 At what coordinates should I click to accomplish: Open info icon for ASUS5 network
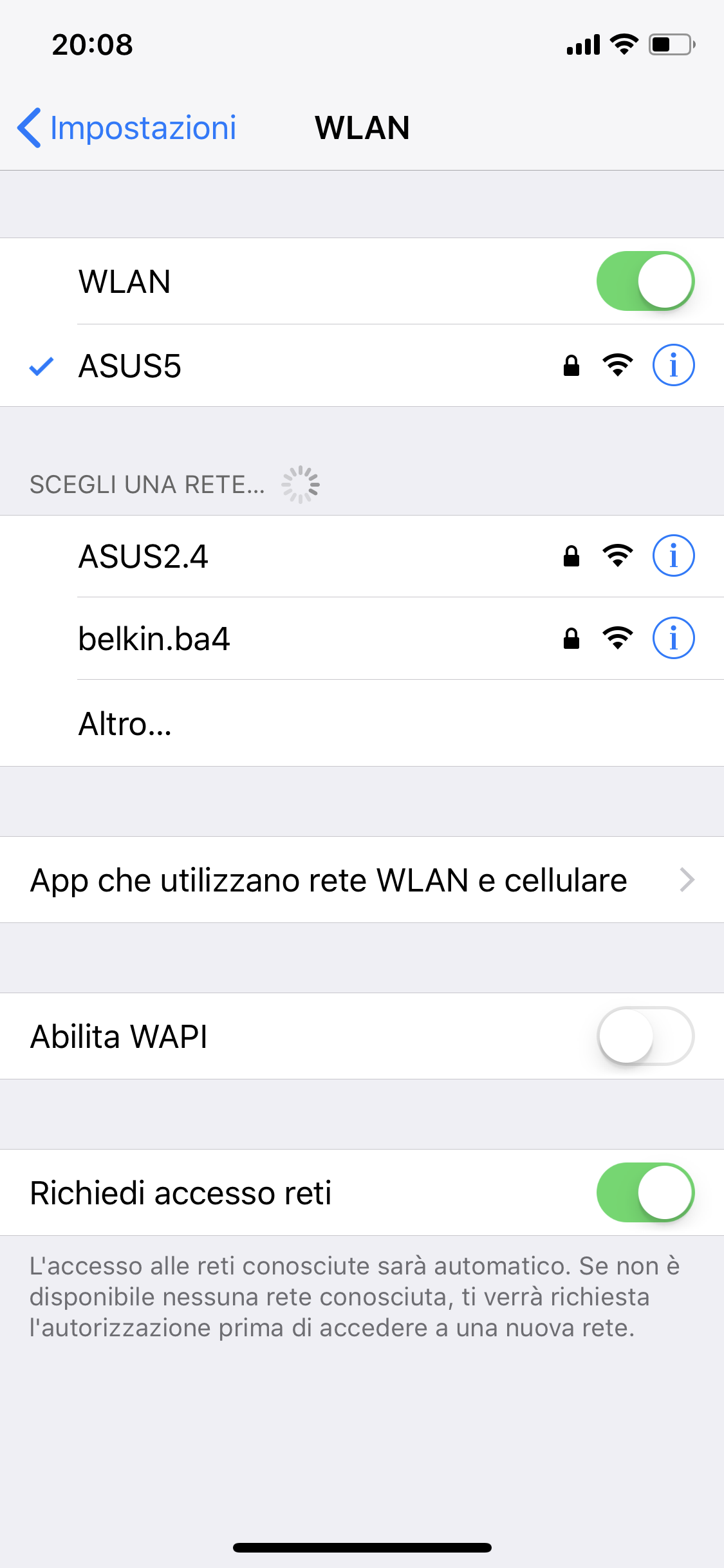point(674,365)
